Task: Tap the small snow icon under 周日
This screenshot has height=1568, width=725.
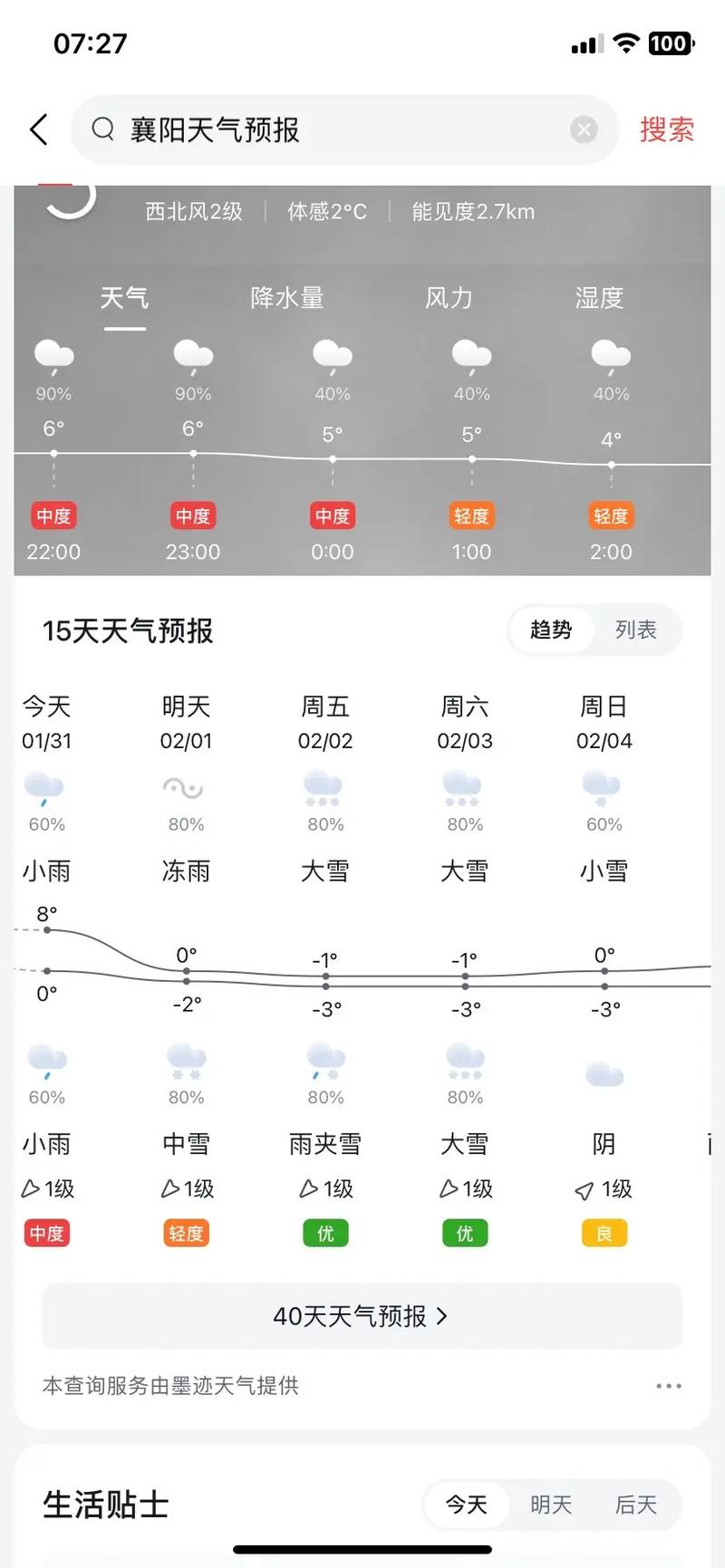Action: [604, 790]
